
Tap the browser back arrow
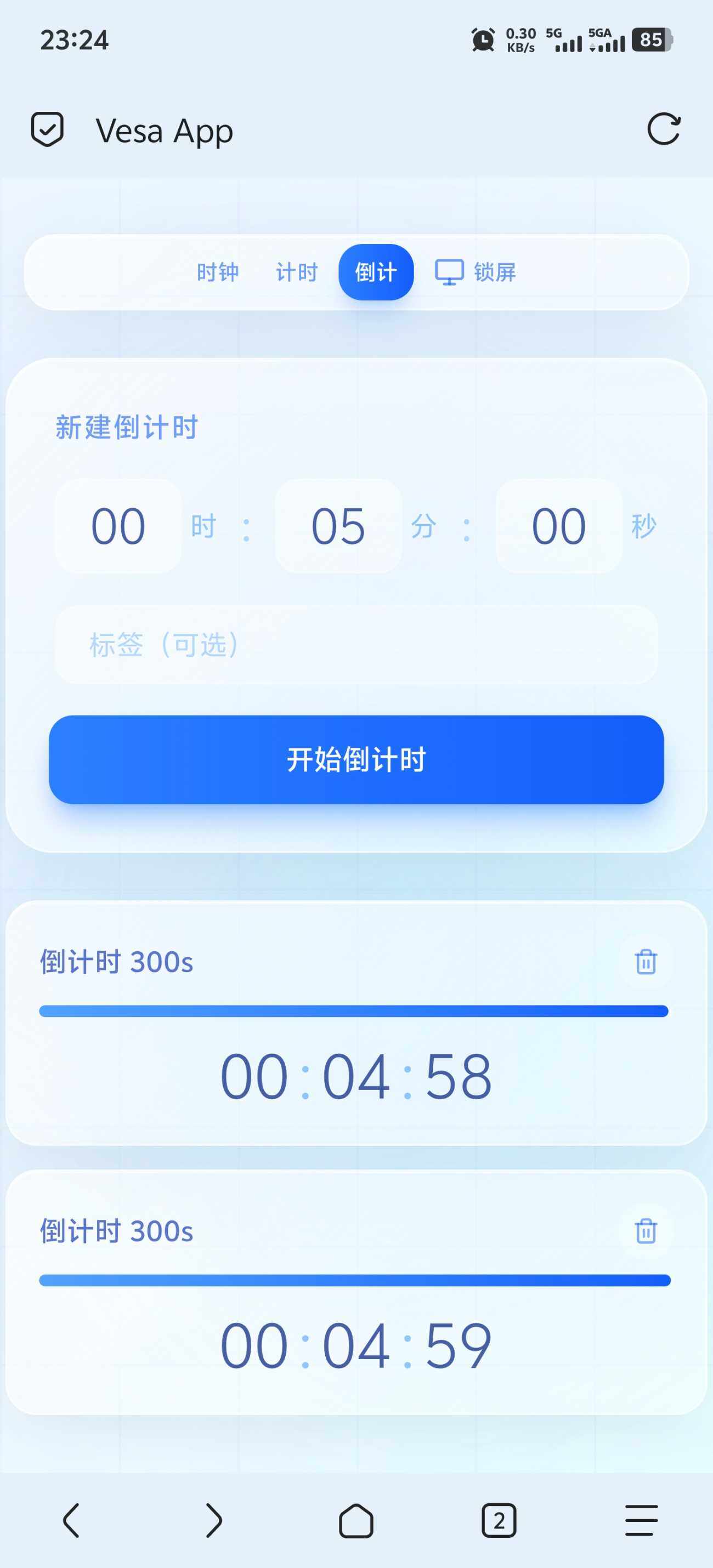(71, 1520)
